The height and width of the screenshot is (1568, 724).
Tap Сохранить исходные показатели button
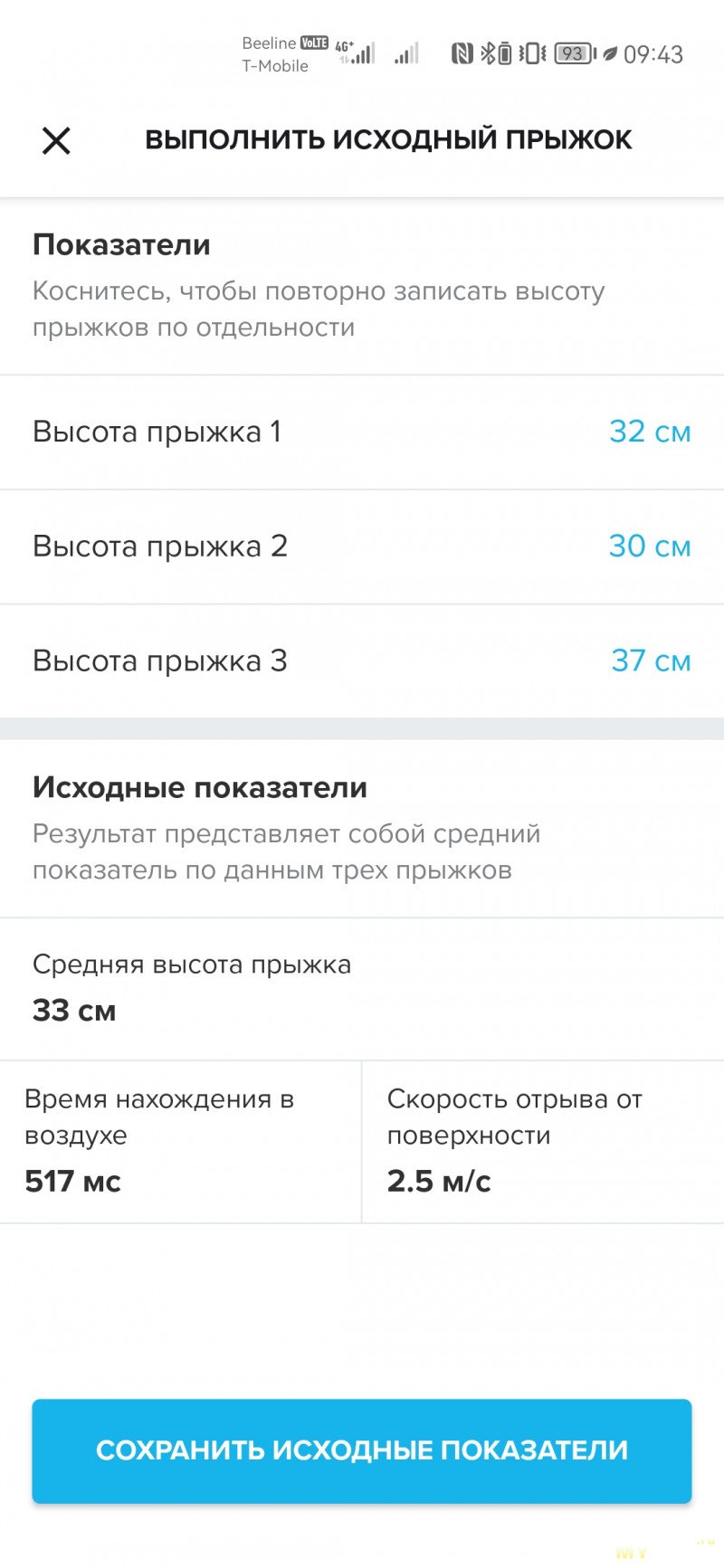pos(362,1450)
